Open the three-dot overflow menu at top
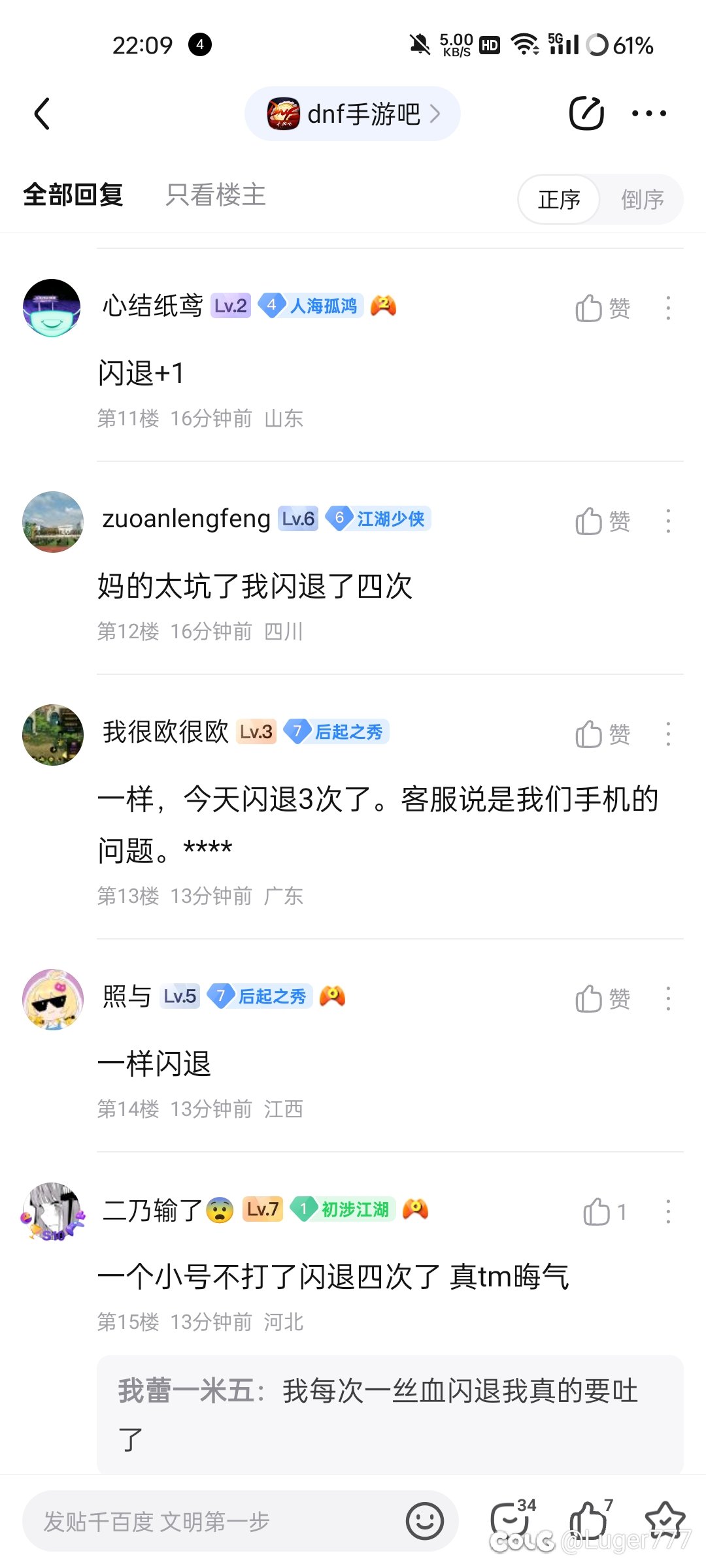706x1568 pixels. (649, 114)
